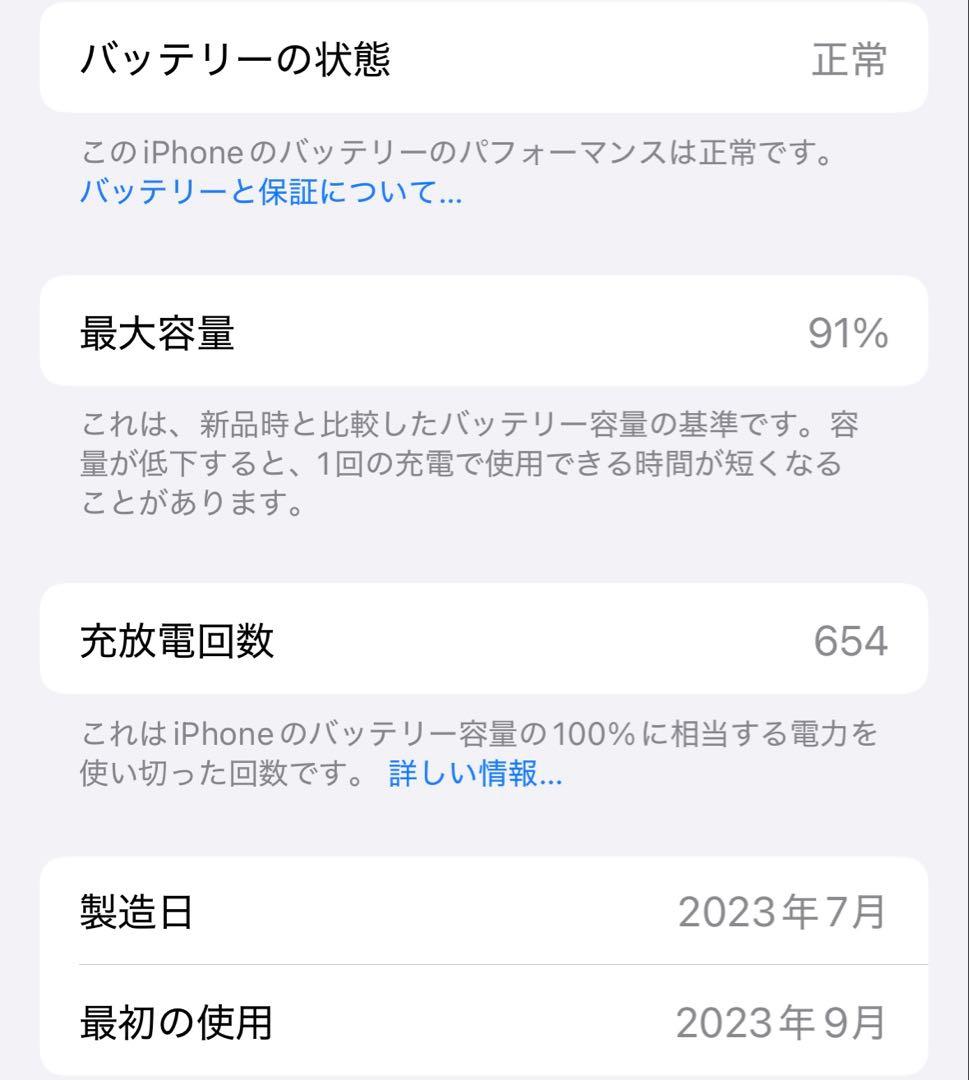Viewport: 969px width, 1080px height.
Task: Open the バッテリーと保証について link
Action: (x=268, y=196)
